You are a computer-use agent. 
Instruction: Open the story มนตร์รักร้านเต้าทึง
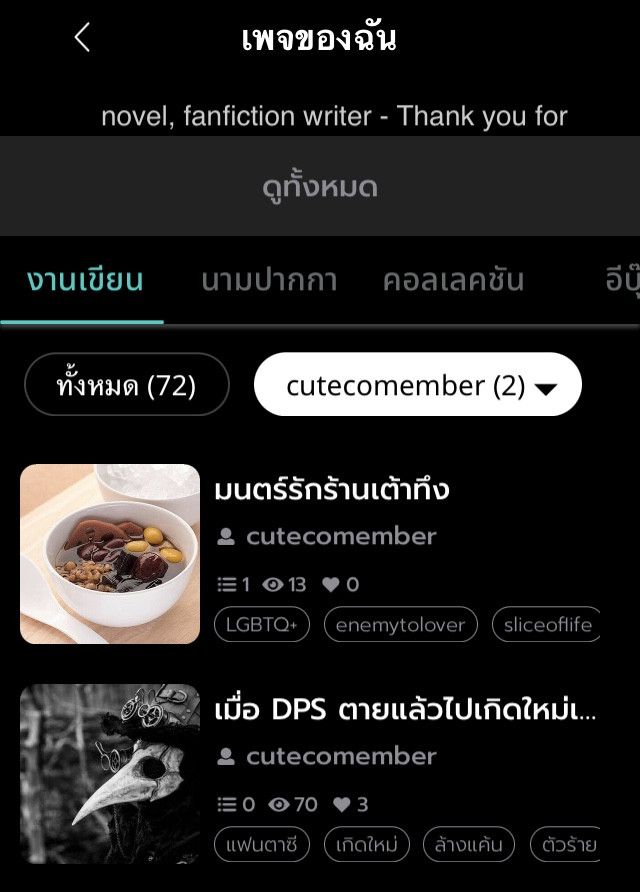[x=332, y=491]
